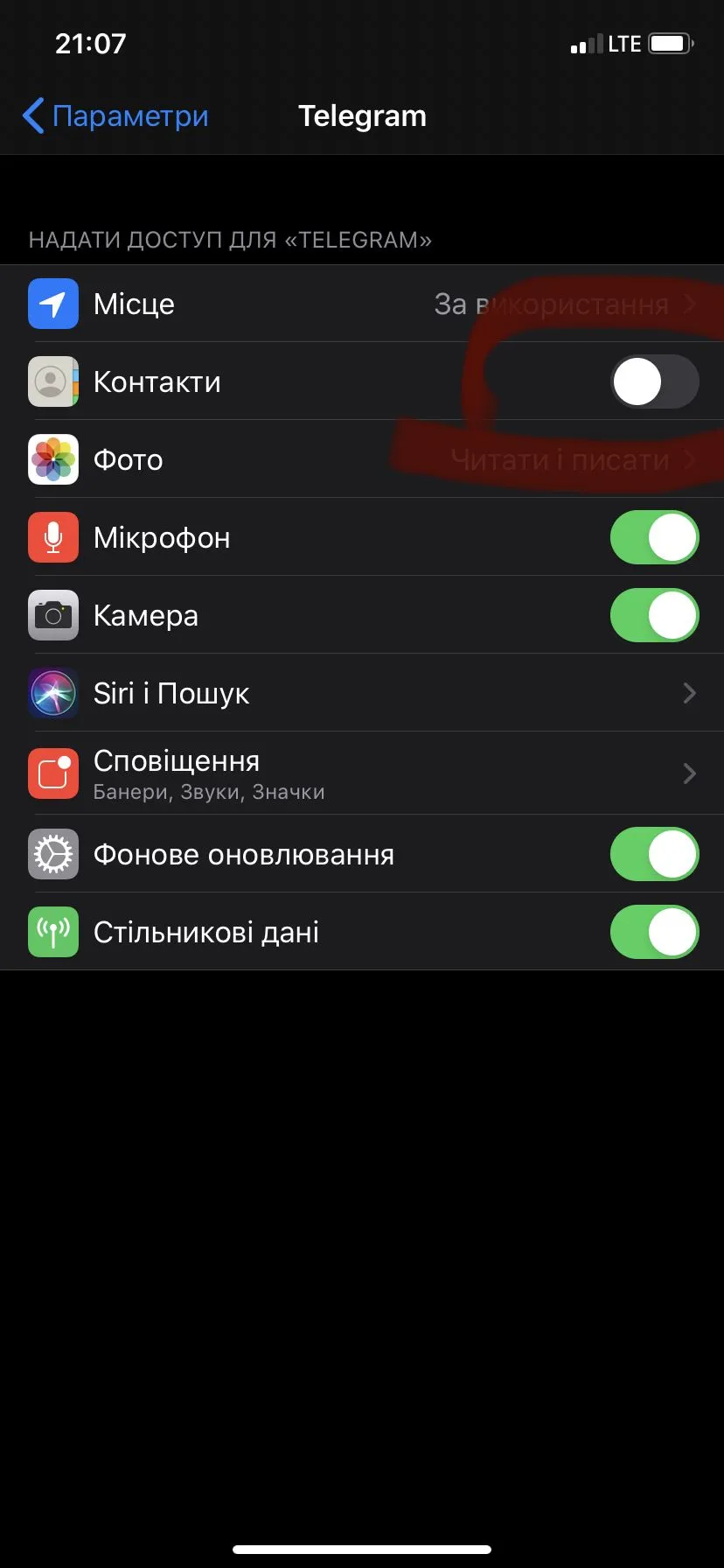Turn off the Мікрофон switch
724x1568 pixels.
coord(654,537)
